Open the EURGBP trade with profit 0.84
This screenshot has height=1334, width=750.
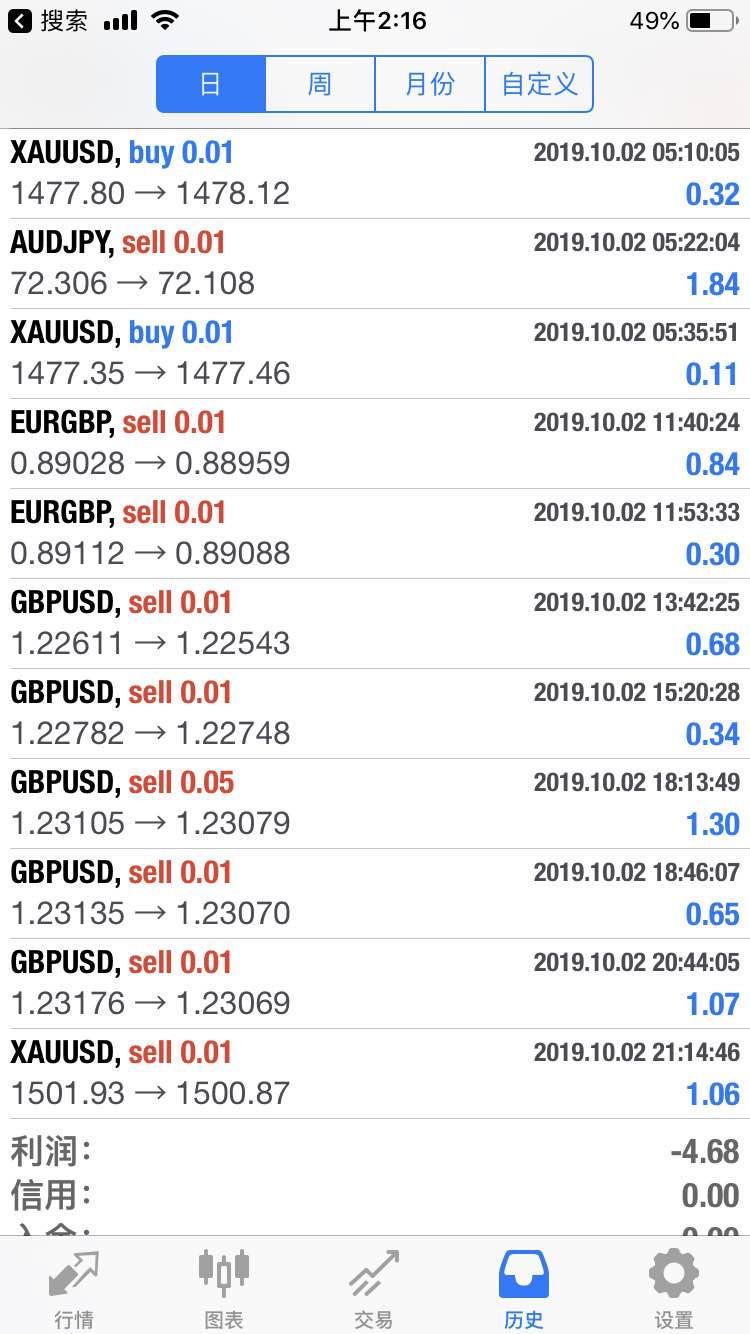pyautogui.click(x=375, y=444)
